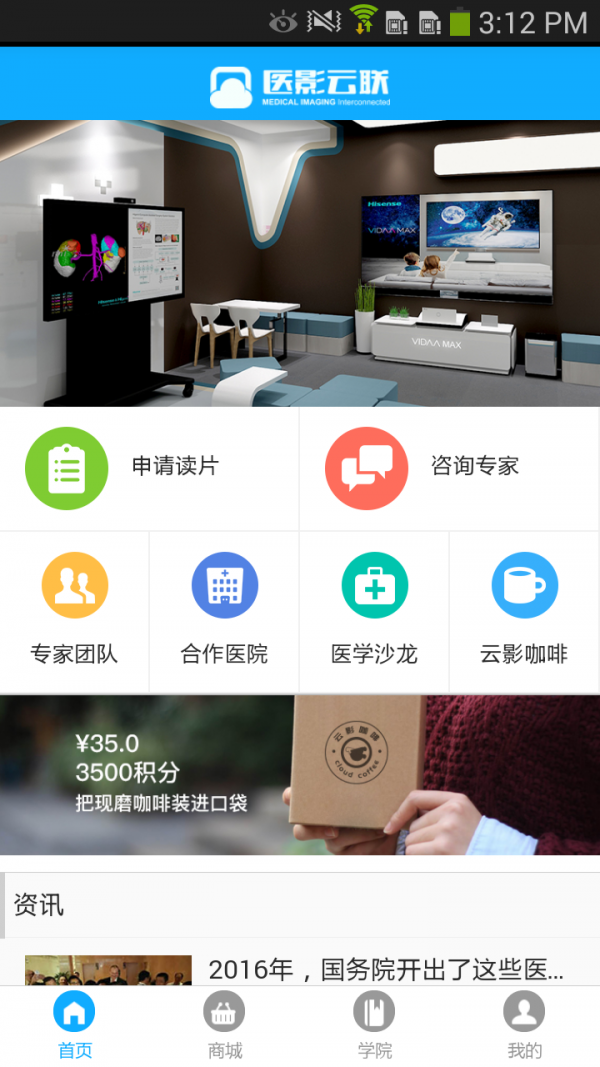Screen dimensions: 600x1067
Task: Open 申请读片 to request film reading
Action: pos(149,468)
